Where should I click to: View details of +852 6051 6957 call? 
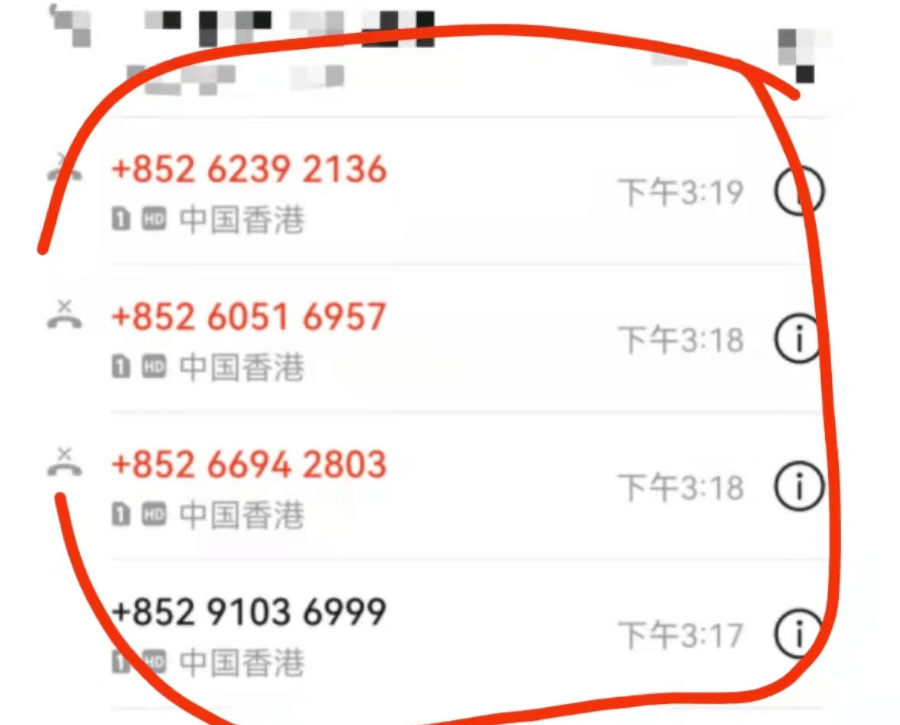798,340
